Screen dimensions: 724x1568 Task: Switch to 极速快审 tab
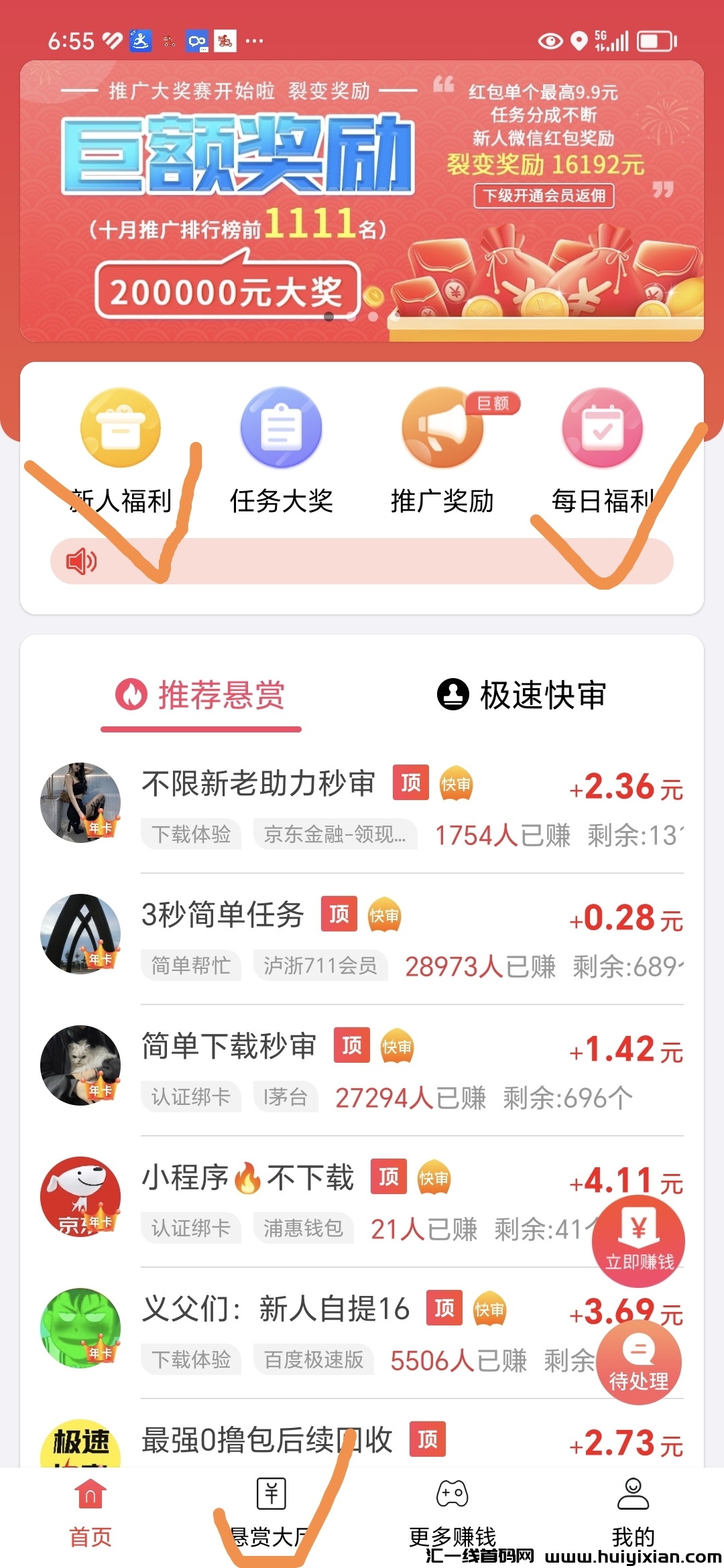tap(522, 695)
